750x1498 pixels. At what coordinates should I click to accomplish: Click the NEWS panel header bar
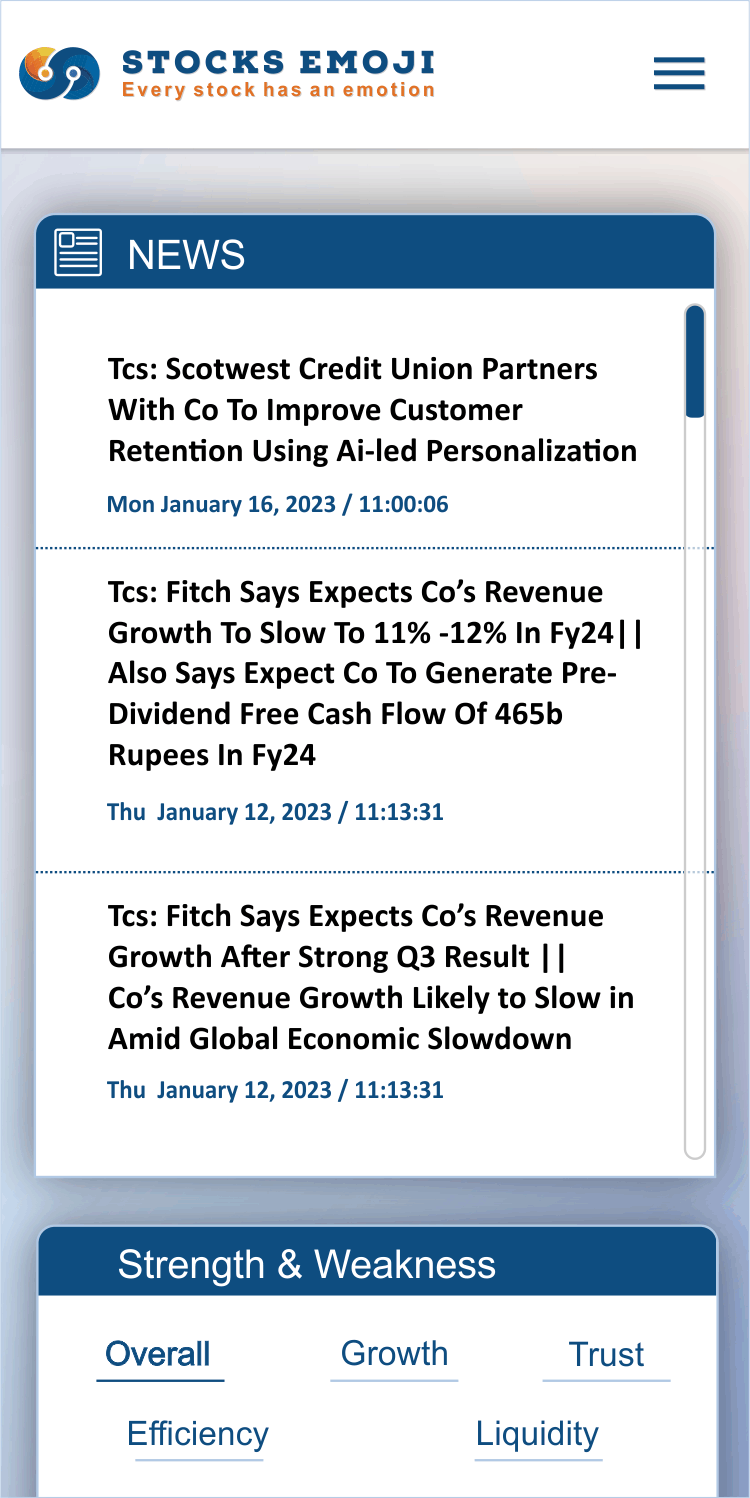click(375, 253)
